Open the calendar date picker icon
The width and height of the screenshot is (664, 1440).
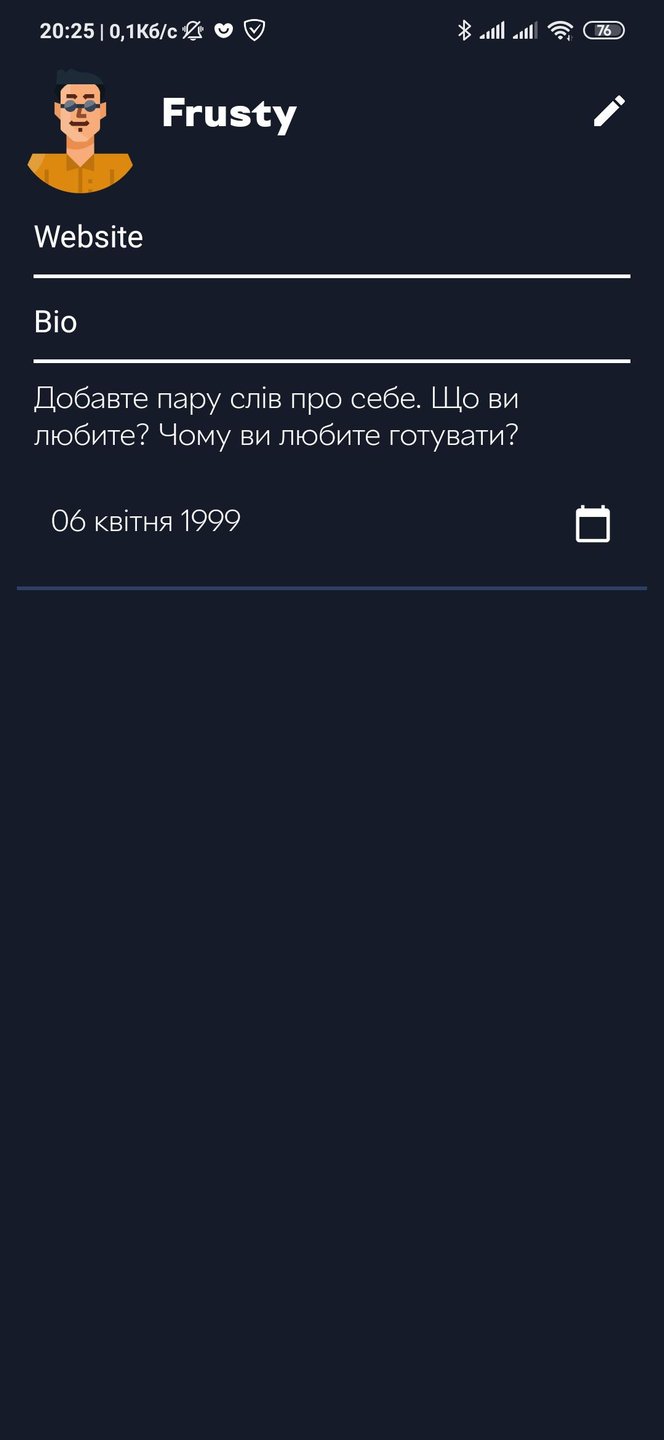pos(592,524)
